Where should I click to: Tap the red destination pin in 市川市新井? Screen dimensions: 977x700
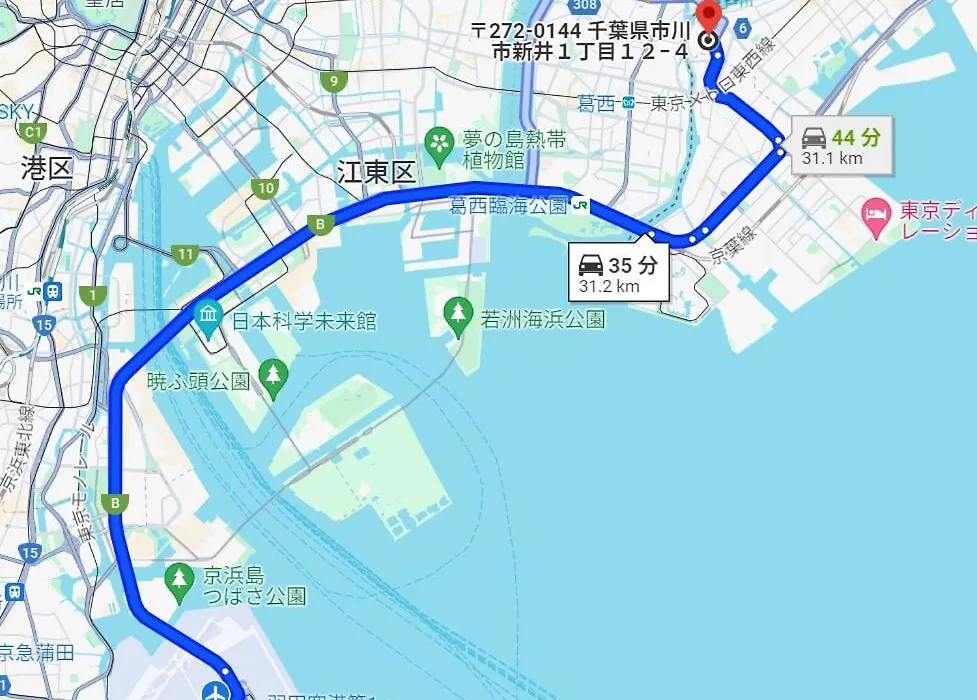click(x=709, y=17)
